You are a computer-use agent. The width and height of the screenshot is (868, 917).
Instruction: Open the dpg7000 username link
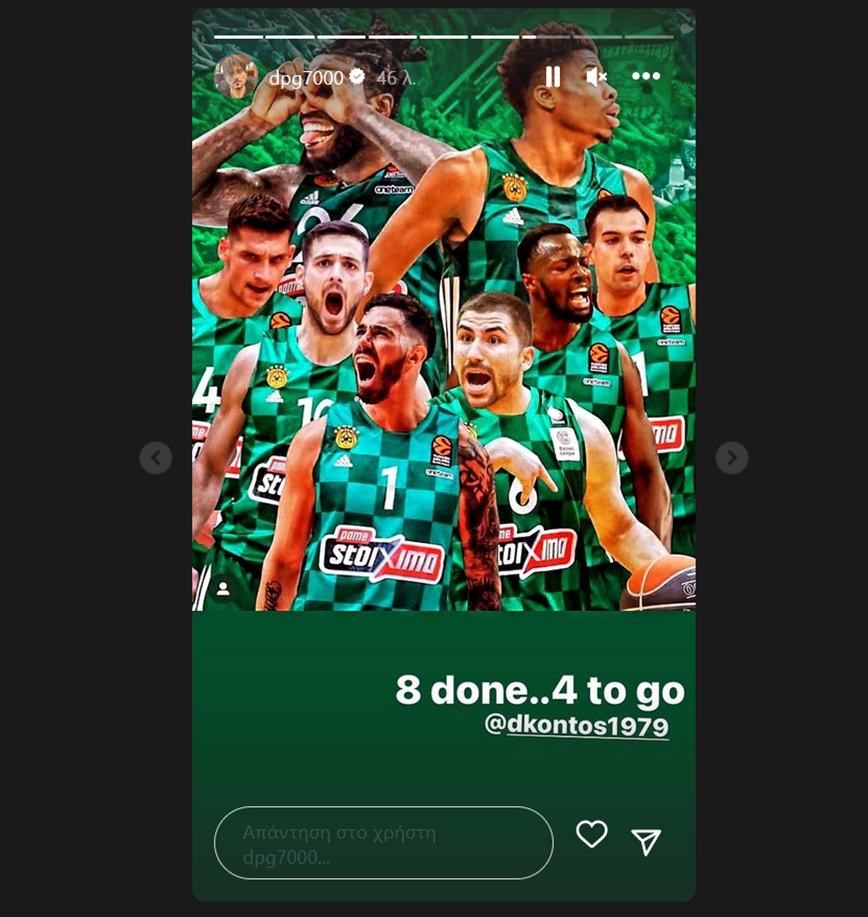click(x=306, y=78)
